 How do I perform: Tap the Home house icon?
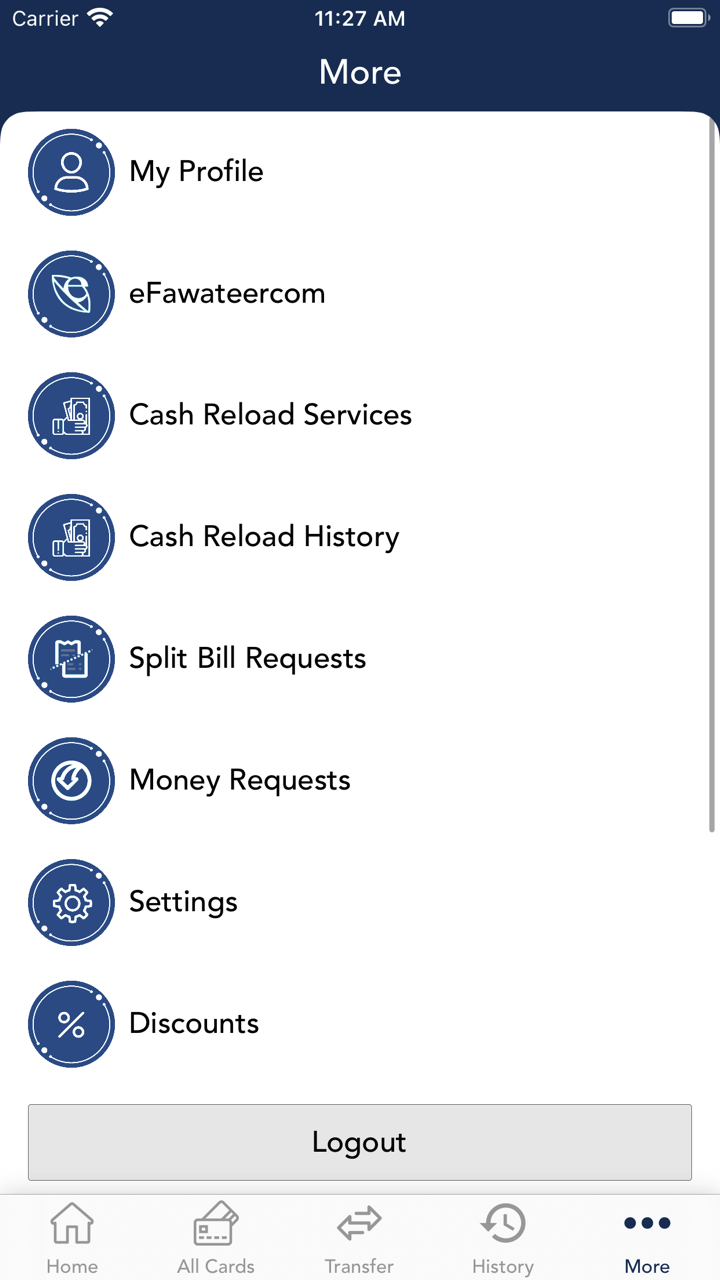click(72, 1222)
